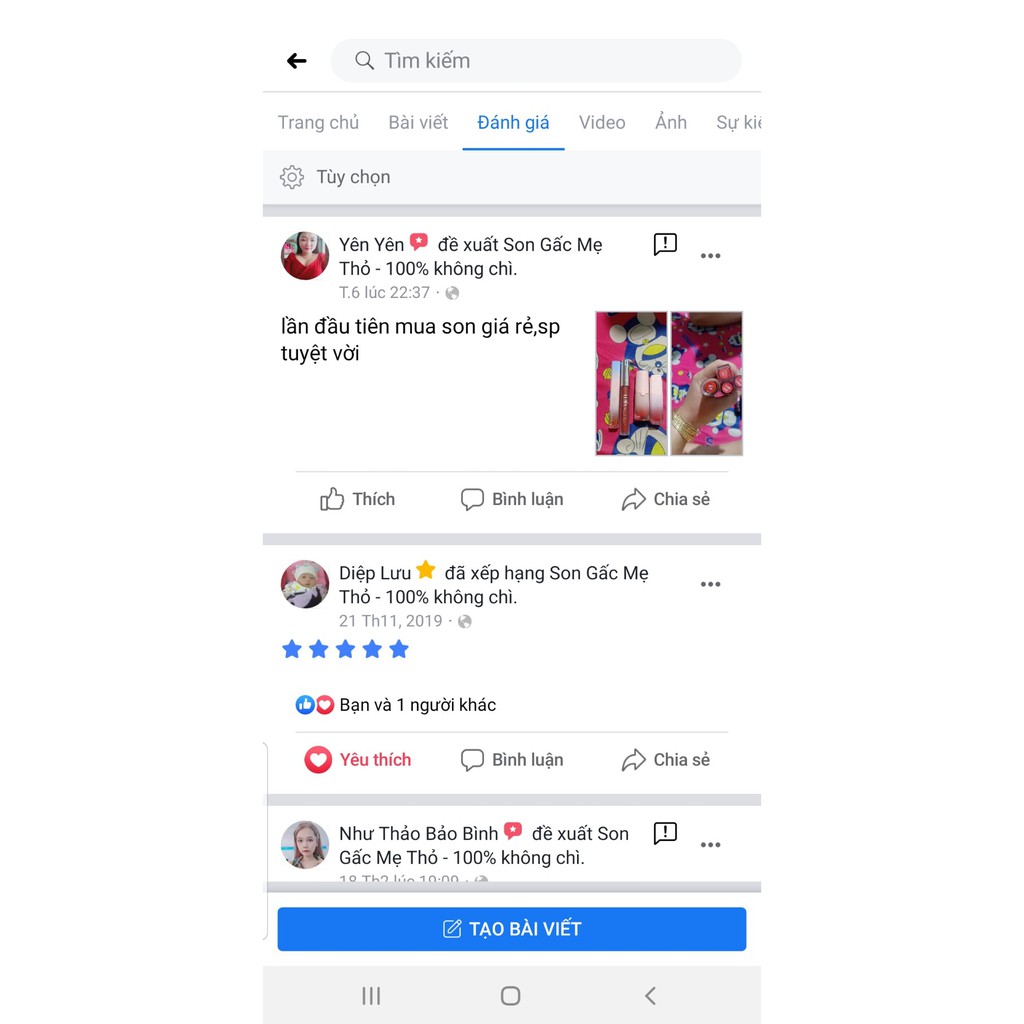Comment on Diệp Lưu's rating

tap(512, 760)
